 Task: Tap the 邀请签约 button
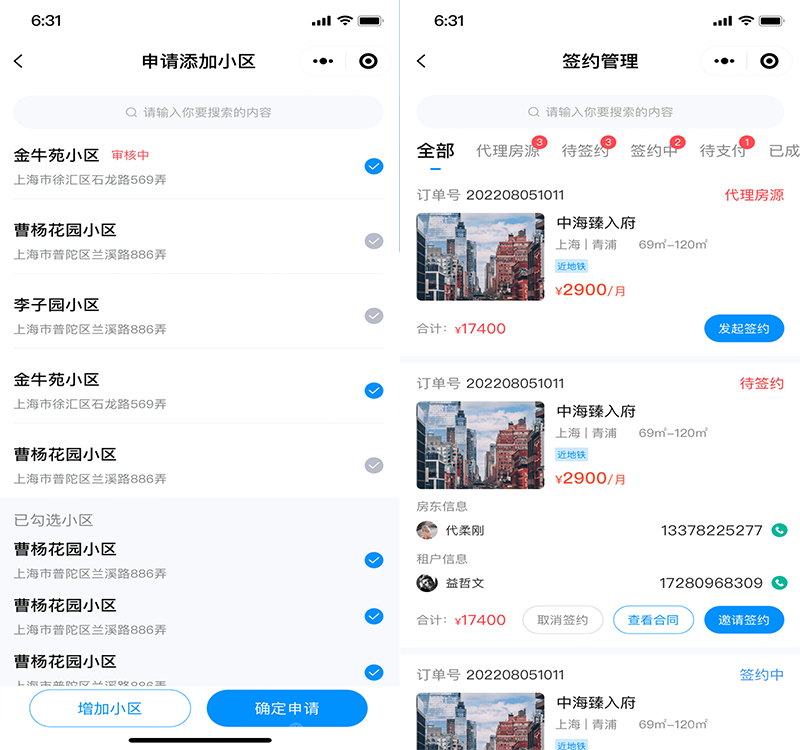tap(744, 620)
